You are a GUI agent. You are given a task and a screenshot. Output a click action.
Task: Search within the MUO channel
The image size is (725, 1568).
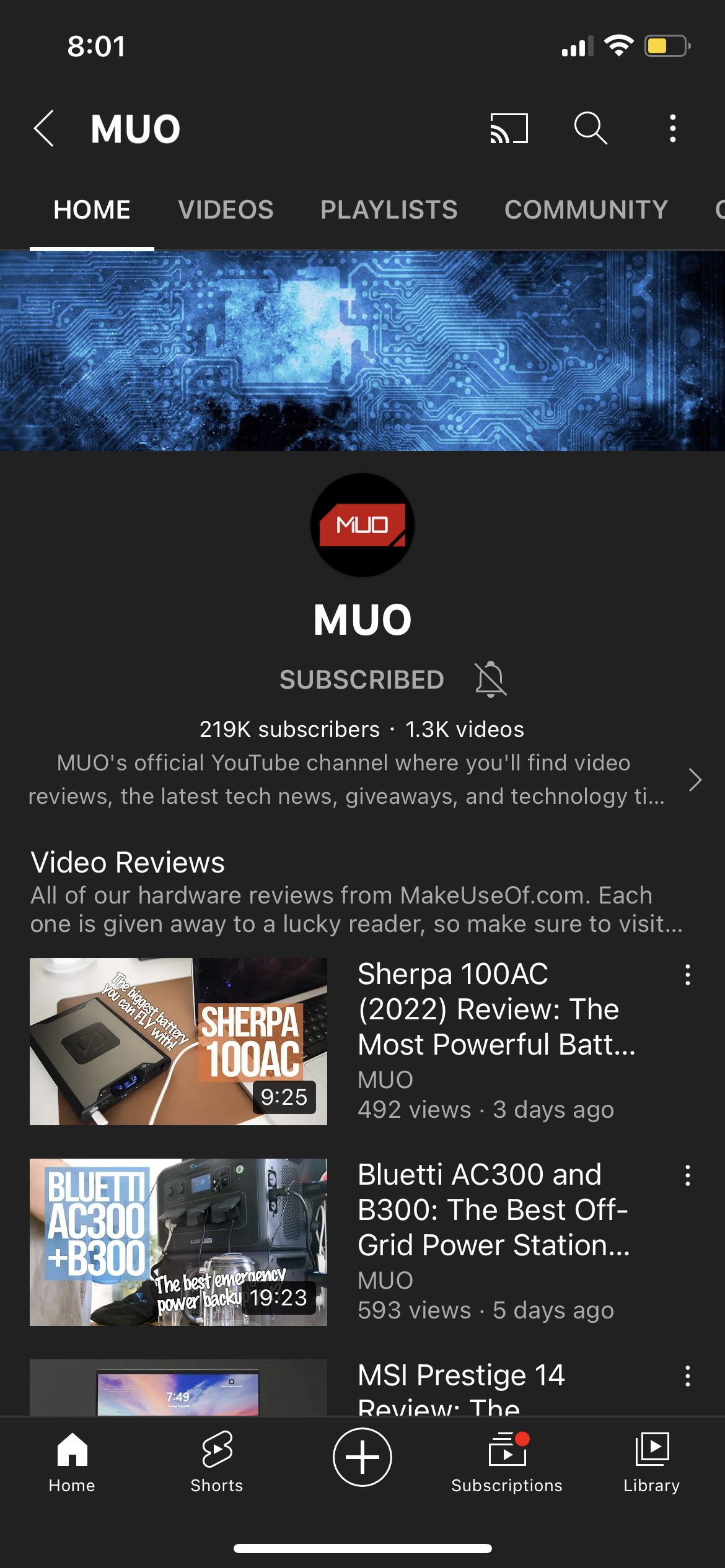pos(591,128)
